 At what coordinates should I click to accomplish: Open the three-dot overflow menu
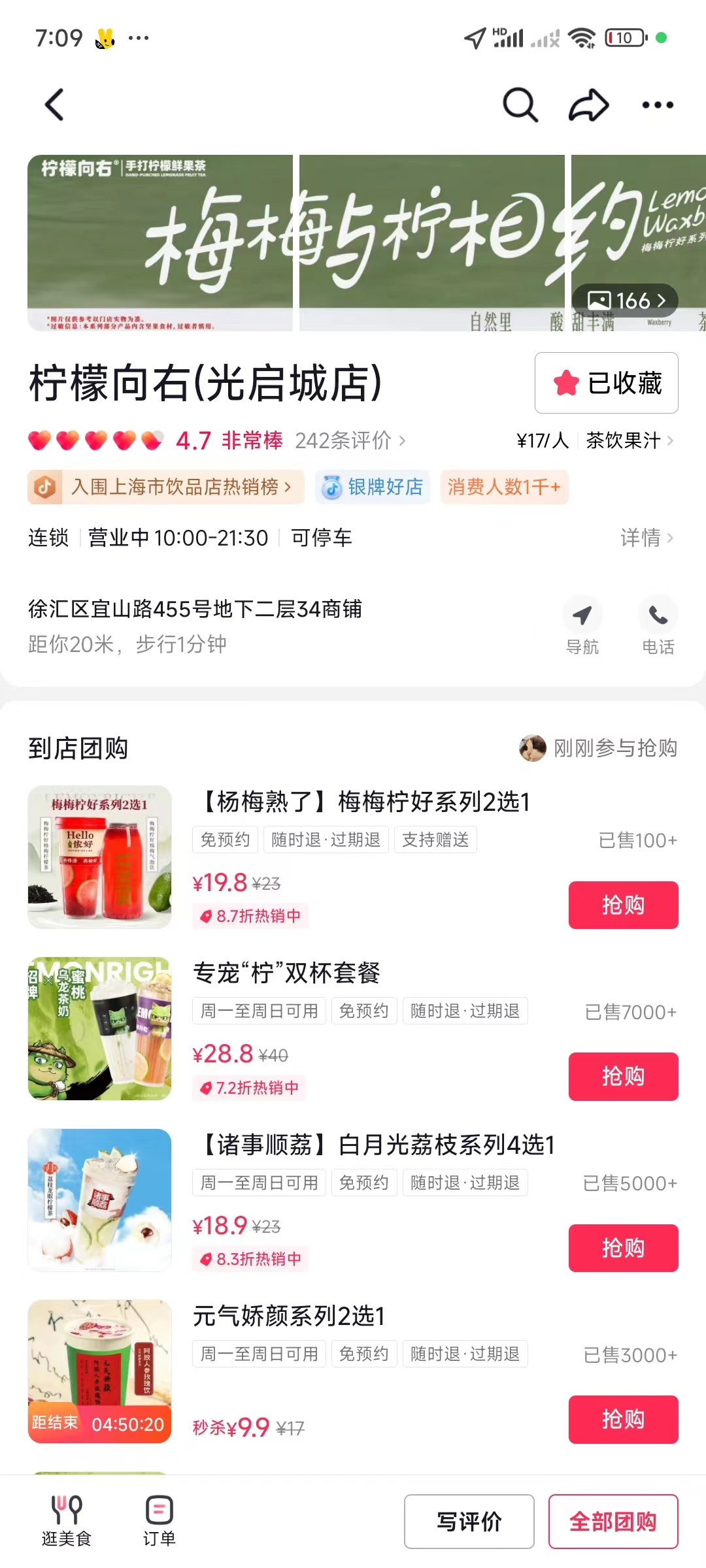(x=657, y=105)
